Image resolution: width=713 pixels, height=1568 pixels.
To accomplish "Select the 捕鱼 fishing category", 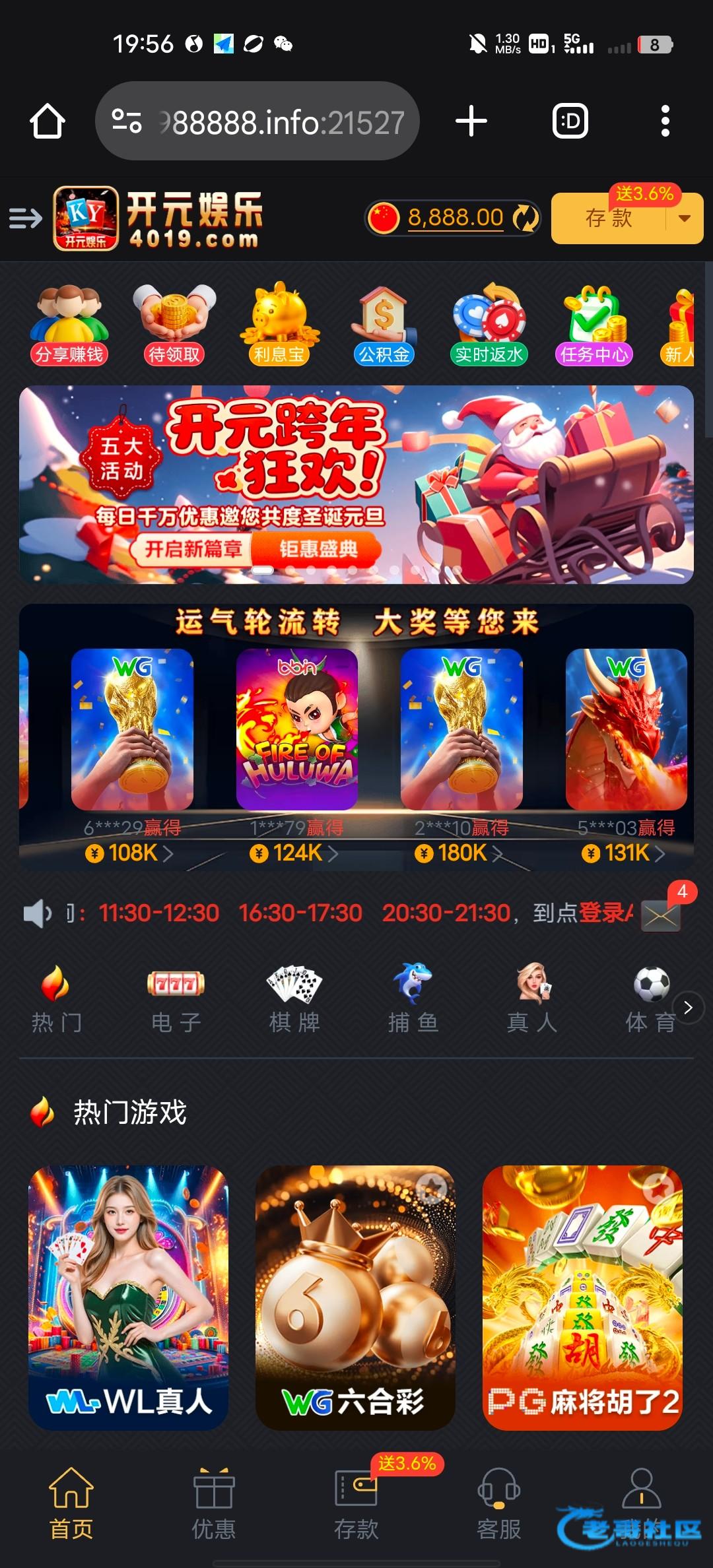I will pyautogui.click(x=413, y=1000).
